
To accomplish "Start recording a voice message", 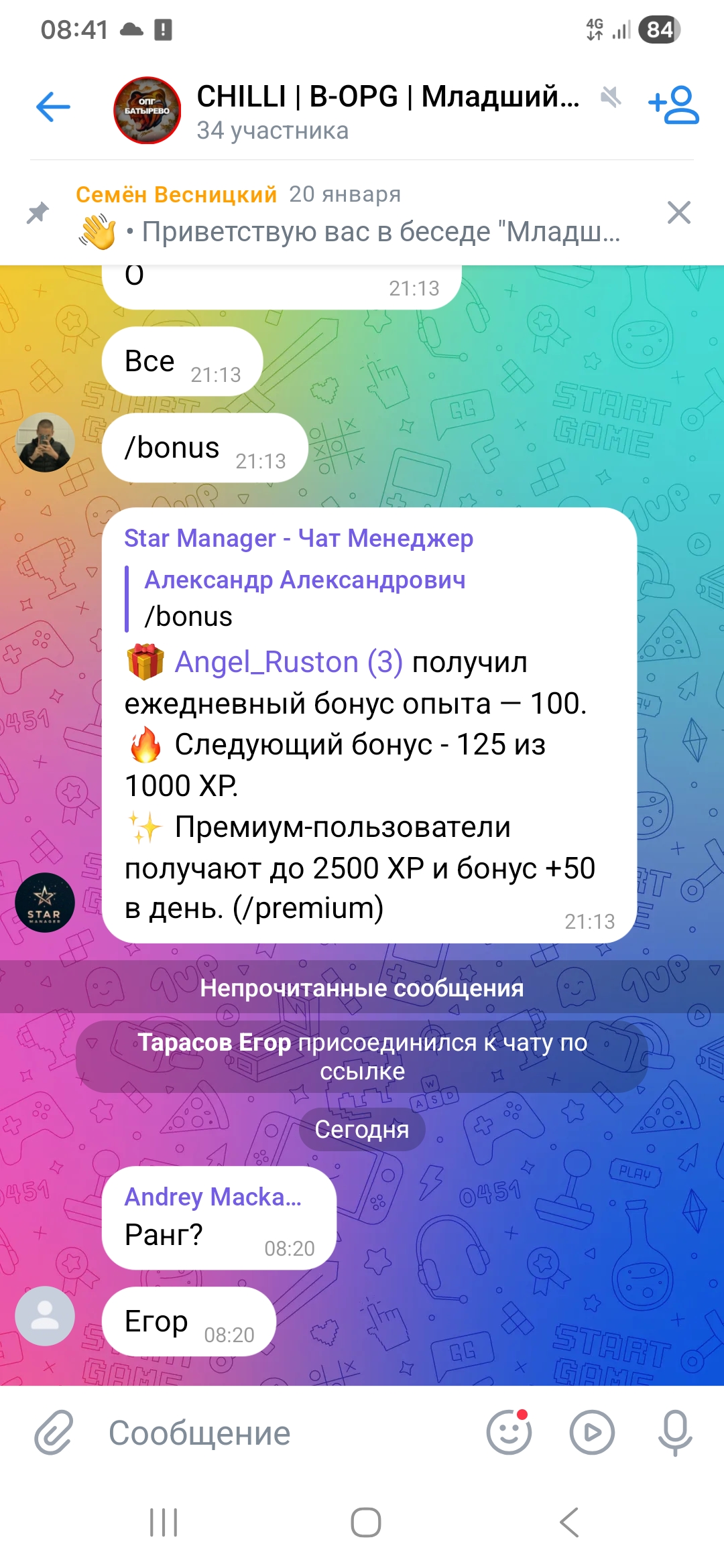I will (675, 1433).
